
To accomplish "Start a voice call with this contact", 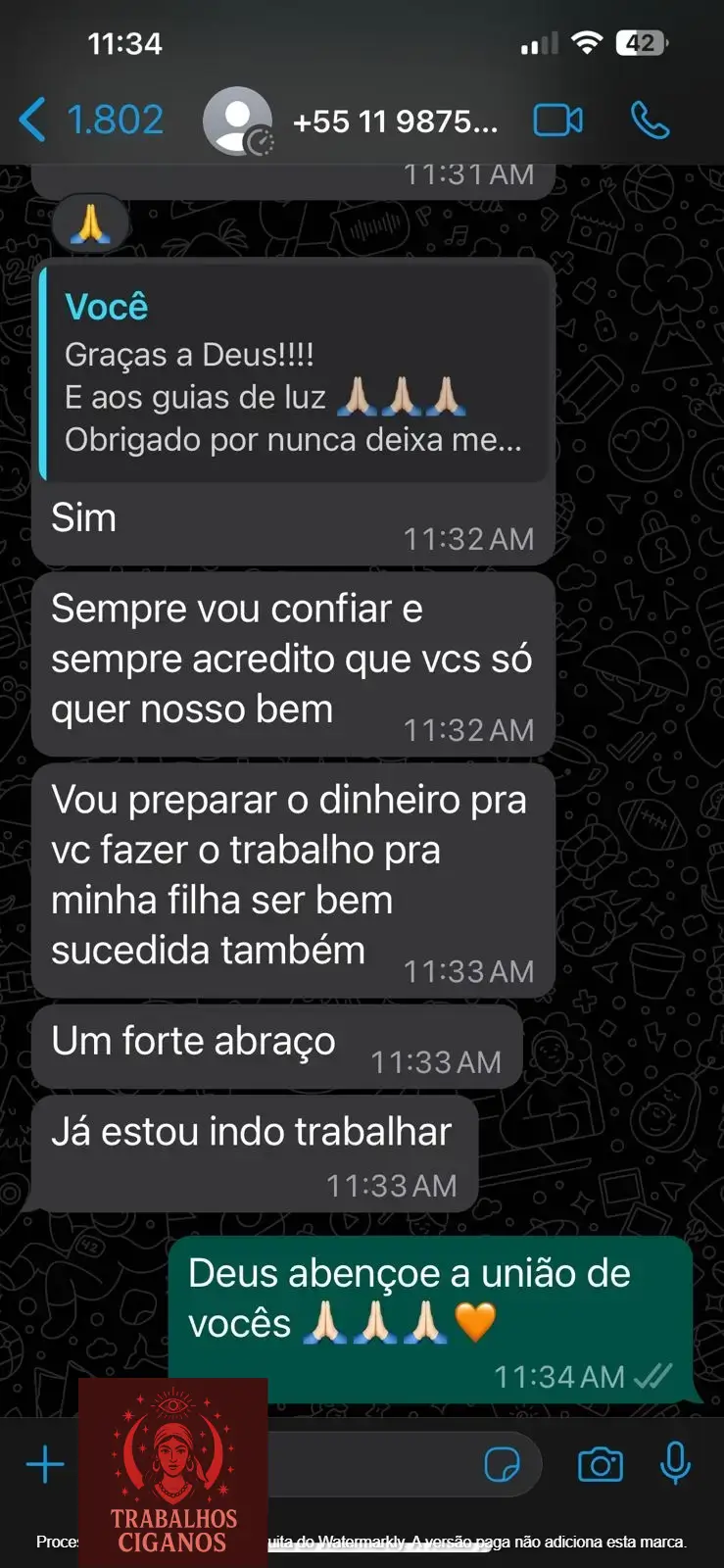I will [650, 121].
